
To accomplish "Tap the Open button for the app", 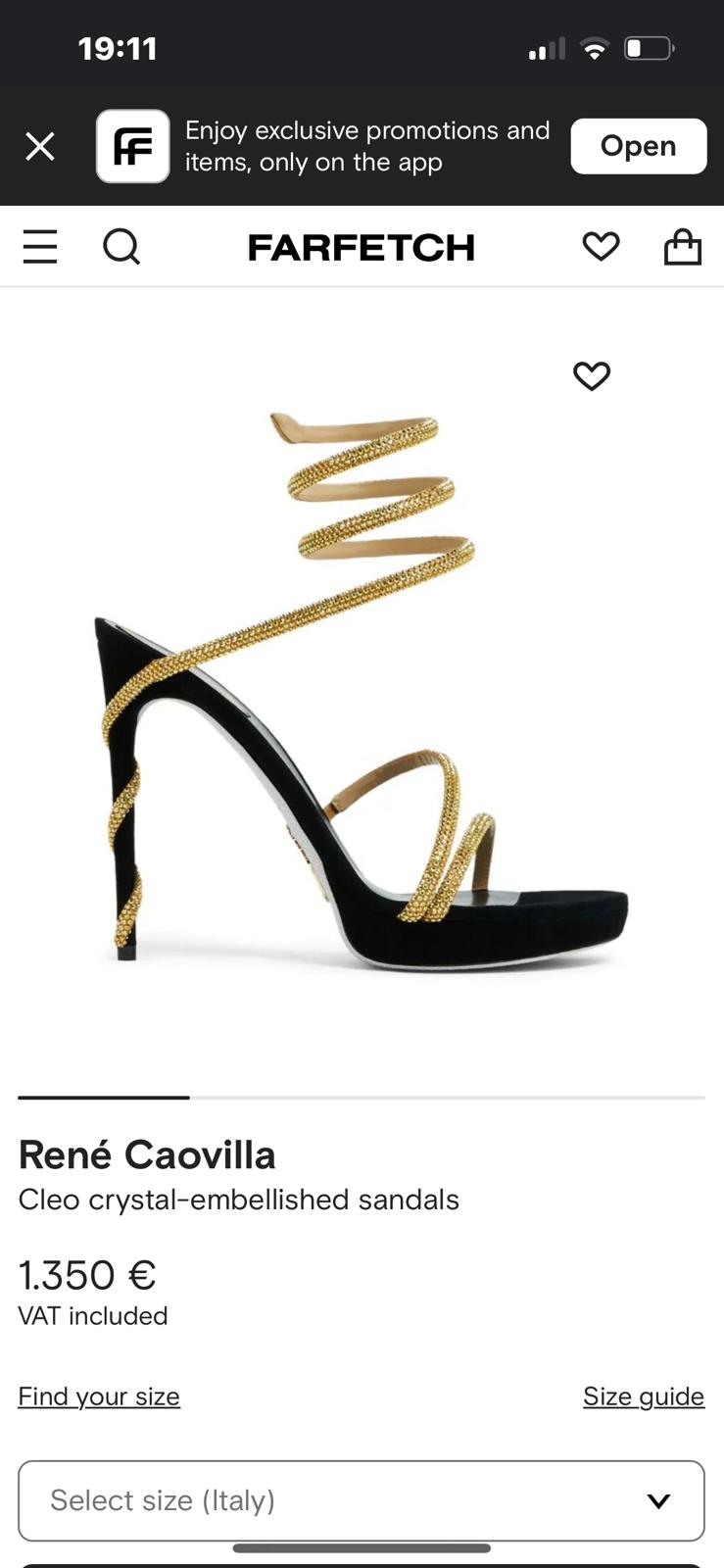I will [638, 146].
